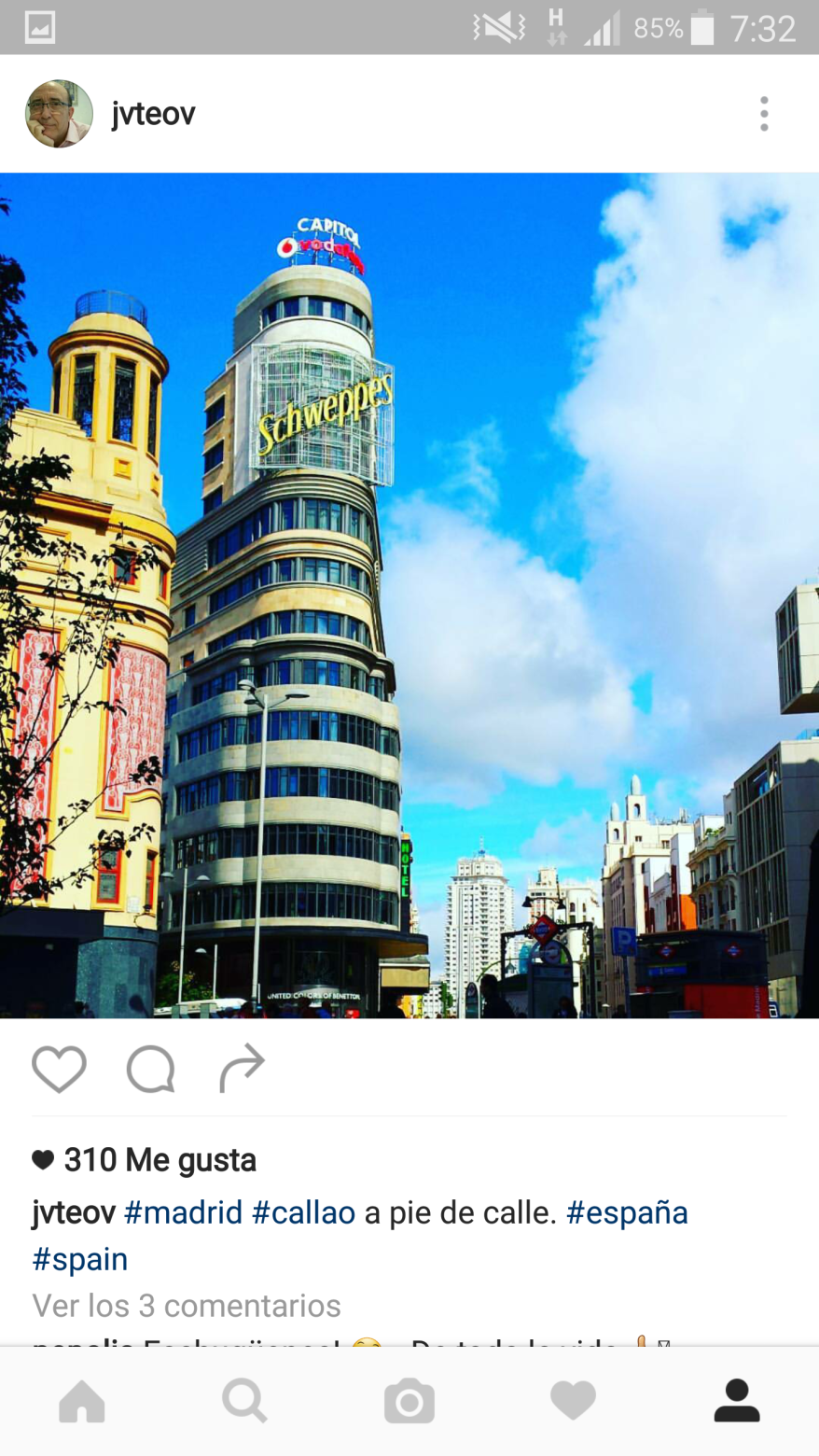The width and height of the screenshot is (819, 1456).
Task: Open the #spain hashtag page
Action: (79, 1259)
